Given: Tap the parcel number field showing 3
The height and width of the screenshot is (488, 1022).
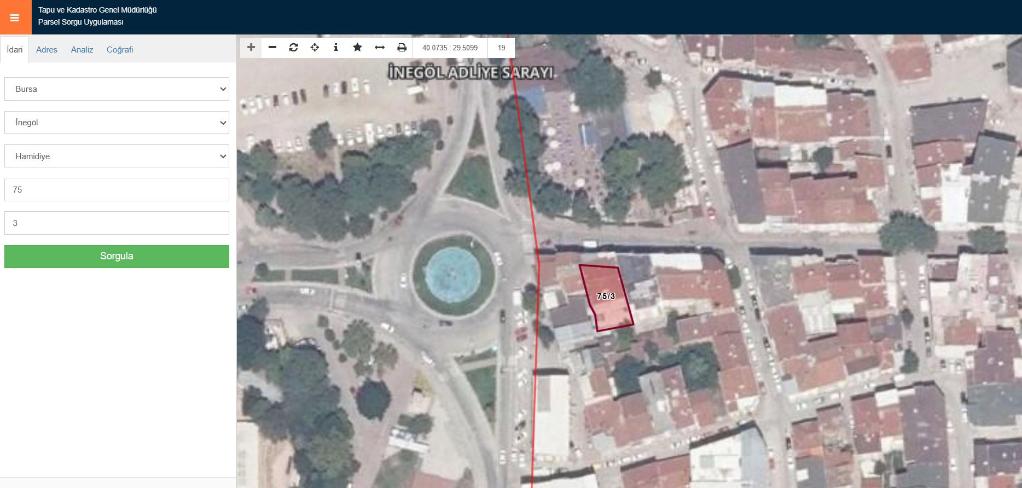Looking at the screenshot, I should 116,222.
